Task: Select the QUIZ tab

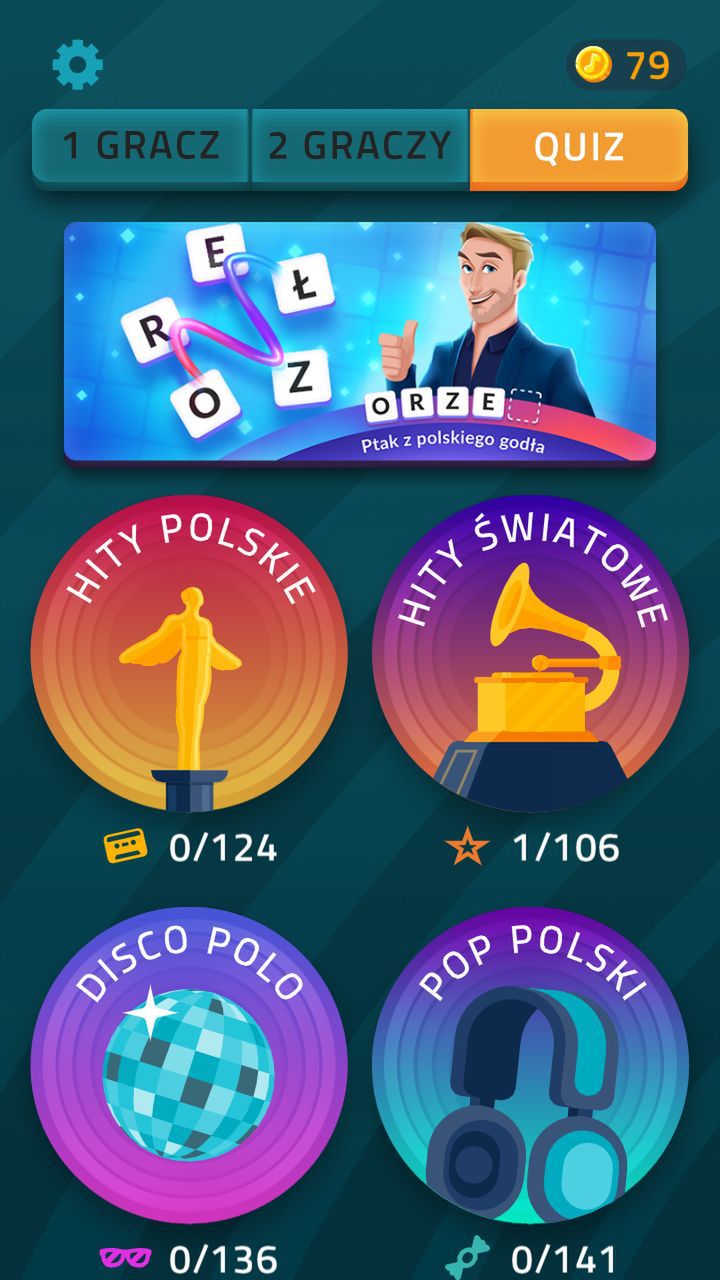Action: pyautogui.click(x=579, y=147)
